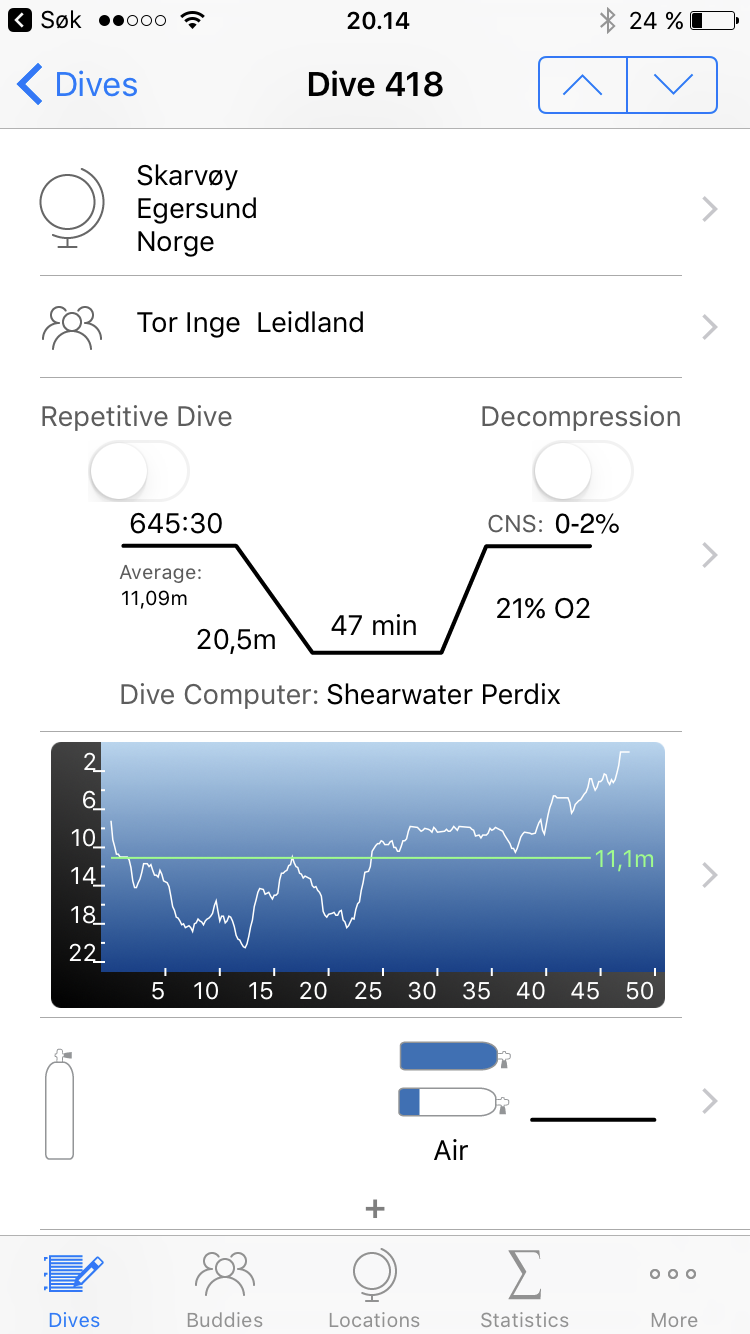This screenshot has width=750, height=1334.
Task: Return to previous app via Søk
Action: click(x=45, y=20)
